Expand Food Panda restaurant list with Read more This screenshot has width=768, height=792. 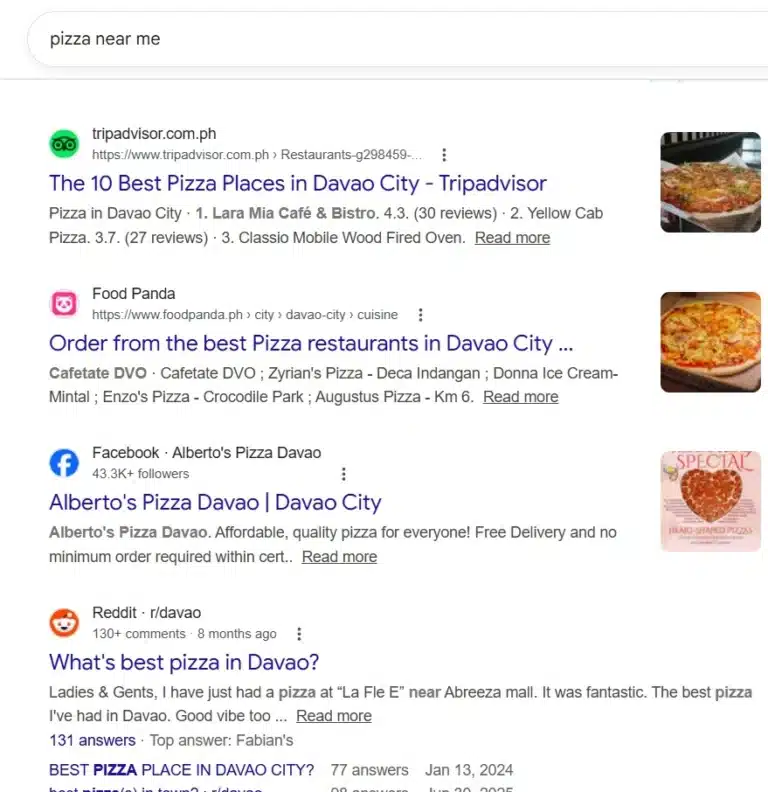520,396
